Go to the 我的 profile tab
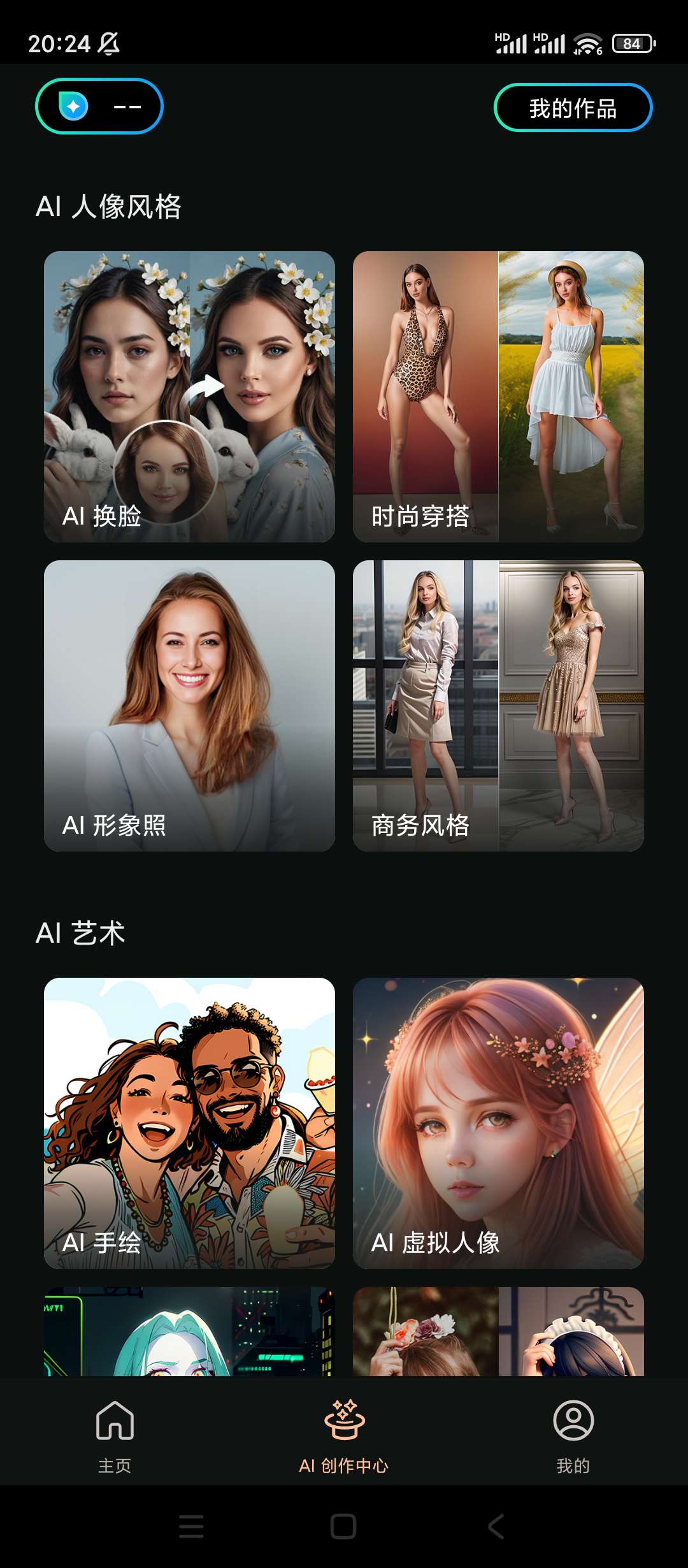Viewport: 688px width, 1568px height. [x=573, y=1435]
